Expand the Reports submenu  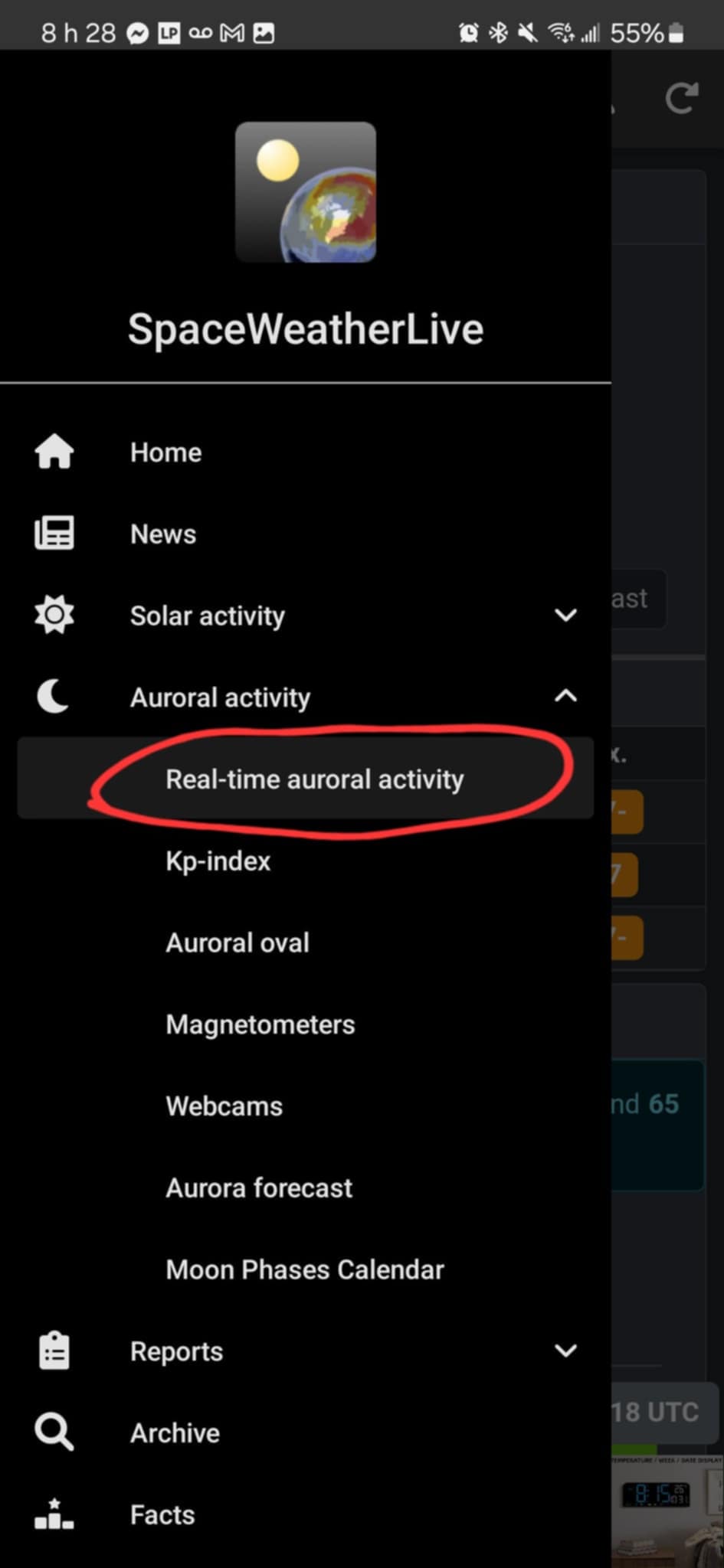306,1351
